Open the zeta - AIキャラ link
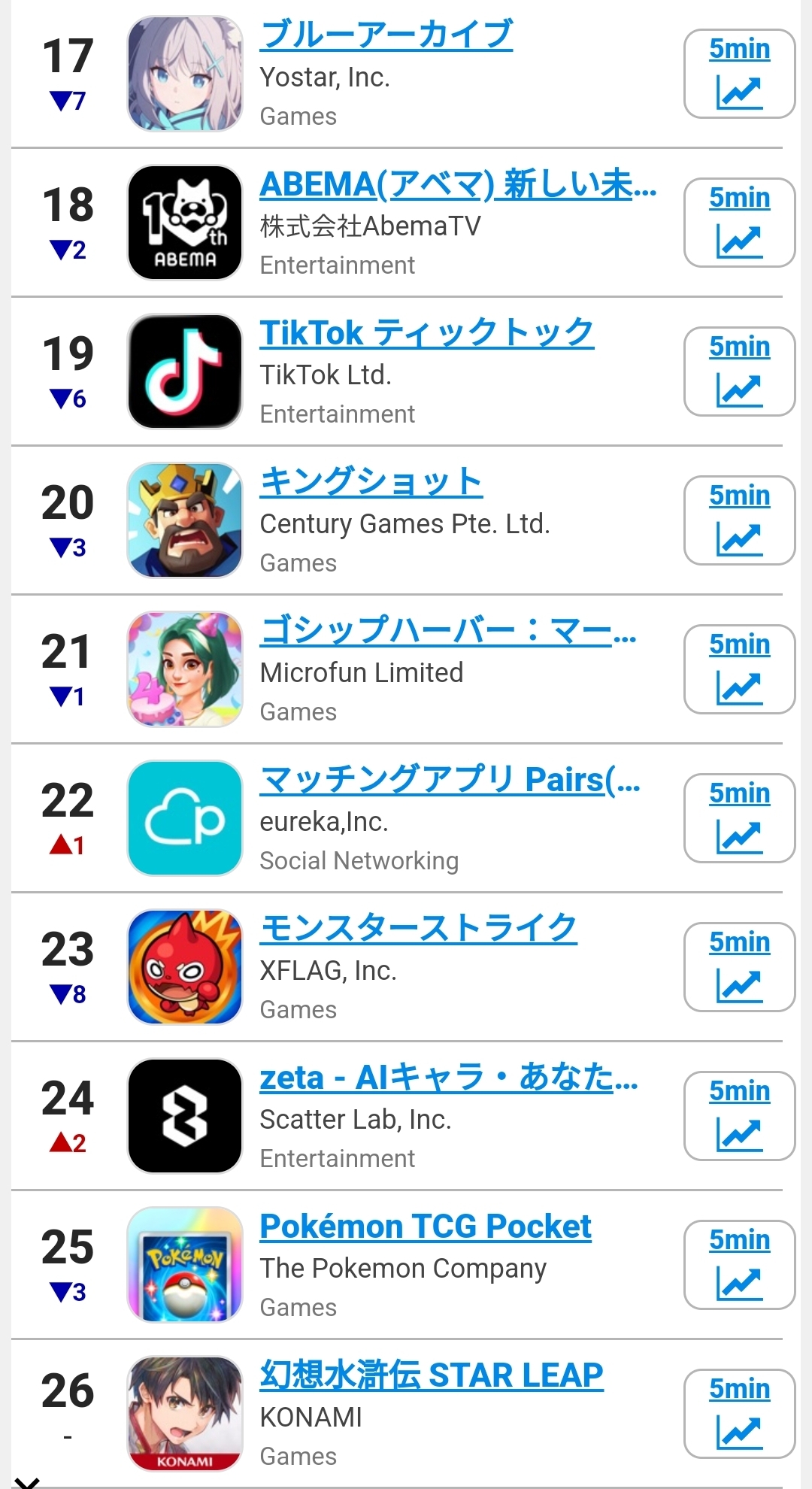 click(449, 1077)
